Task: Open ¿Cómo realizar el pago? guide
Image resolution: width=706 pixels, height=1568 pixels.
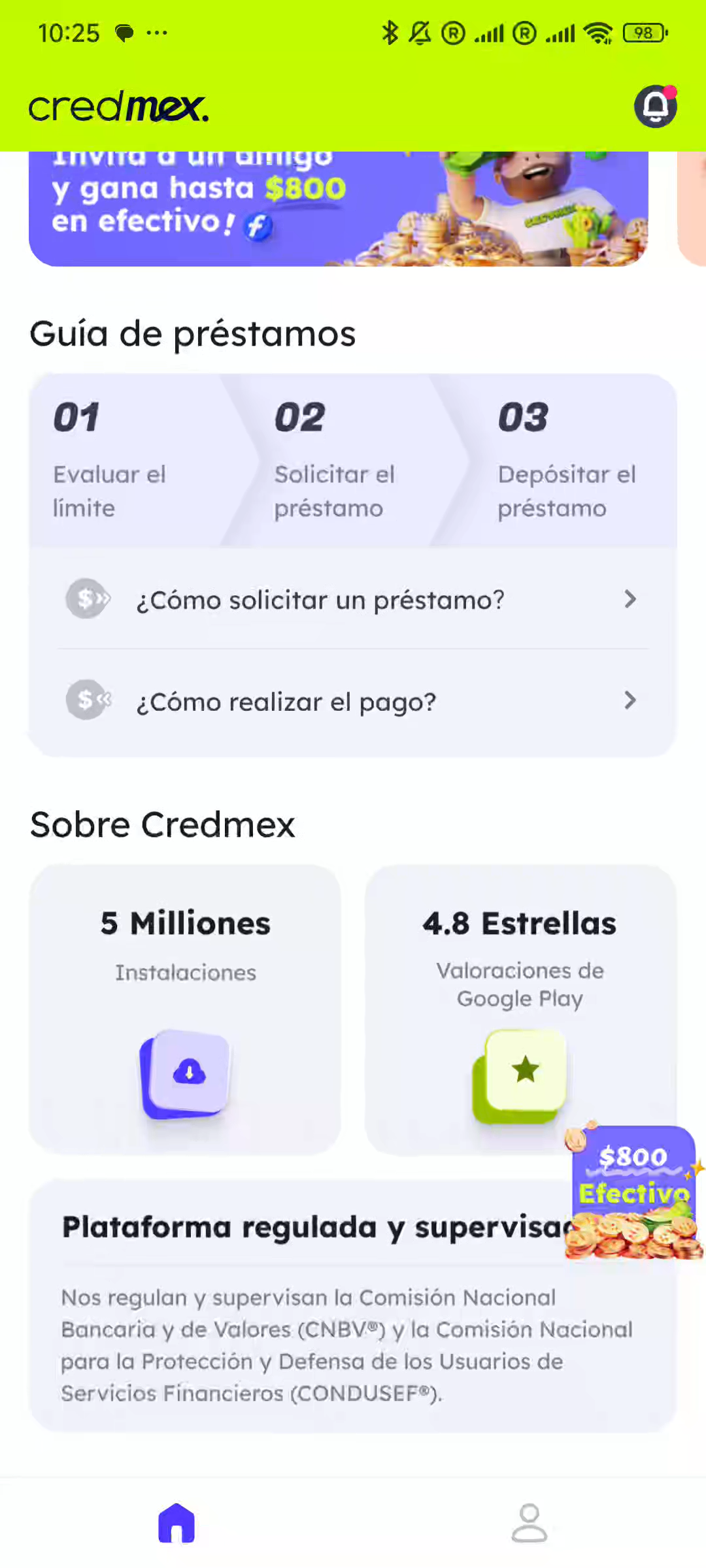Action: 353,701
